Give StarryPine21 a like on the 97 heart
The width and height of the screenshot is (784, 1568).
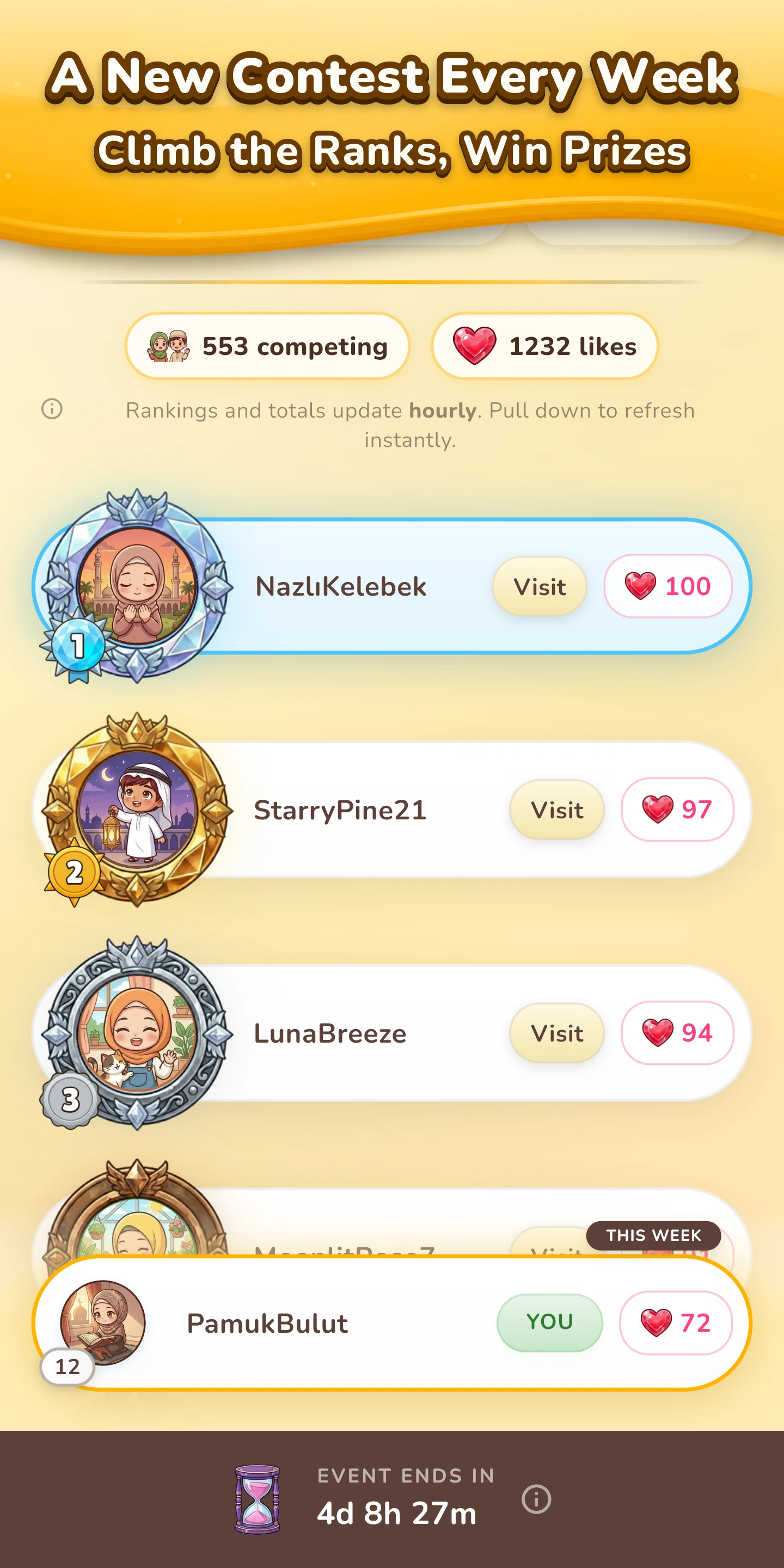(x=677, y=810)
